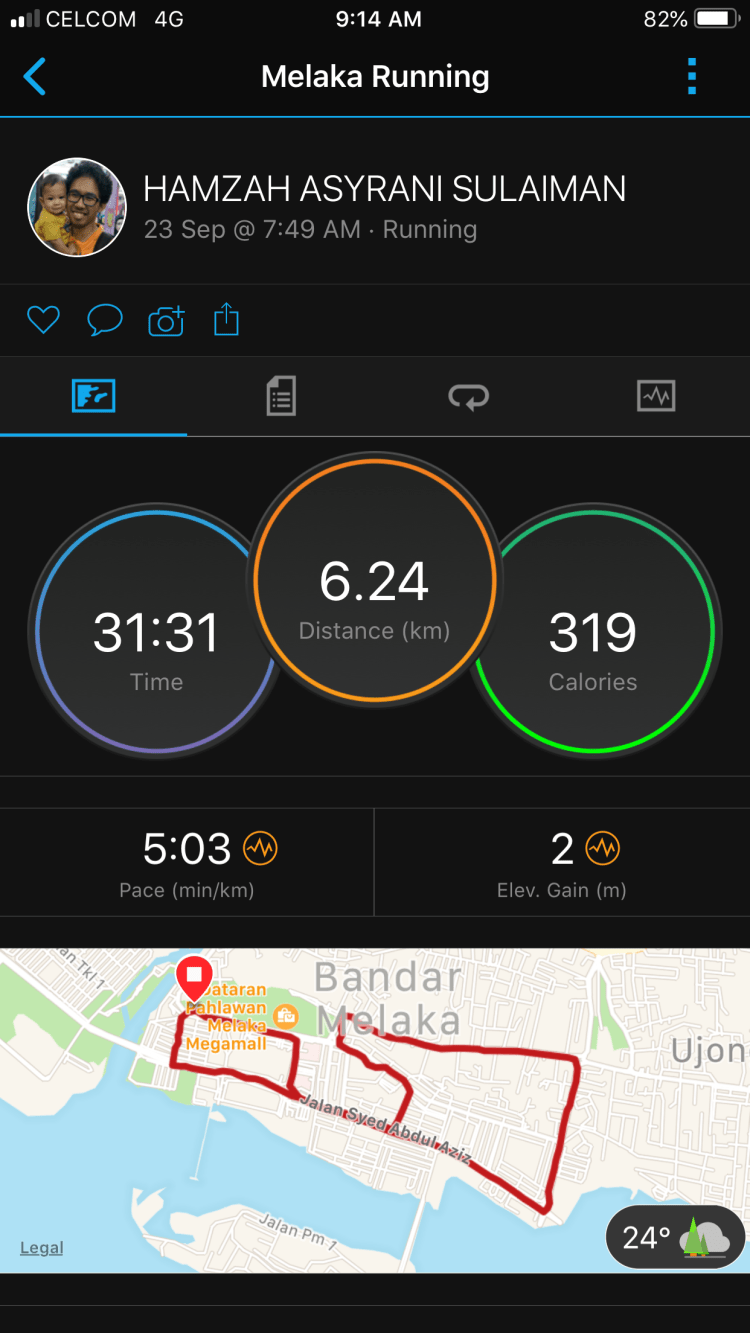
Task: Open comments on this activity
Action: tap(105, 320)
